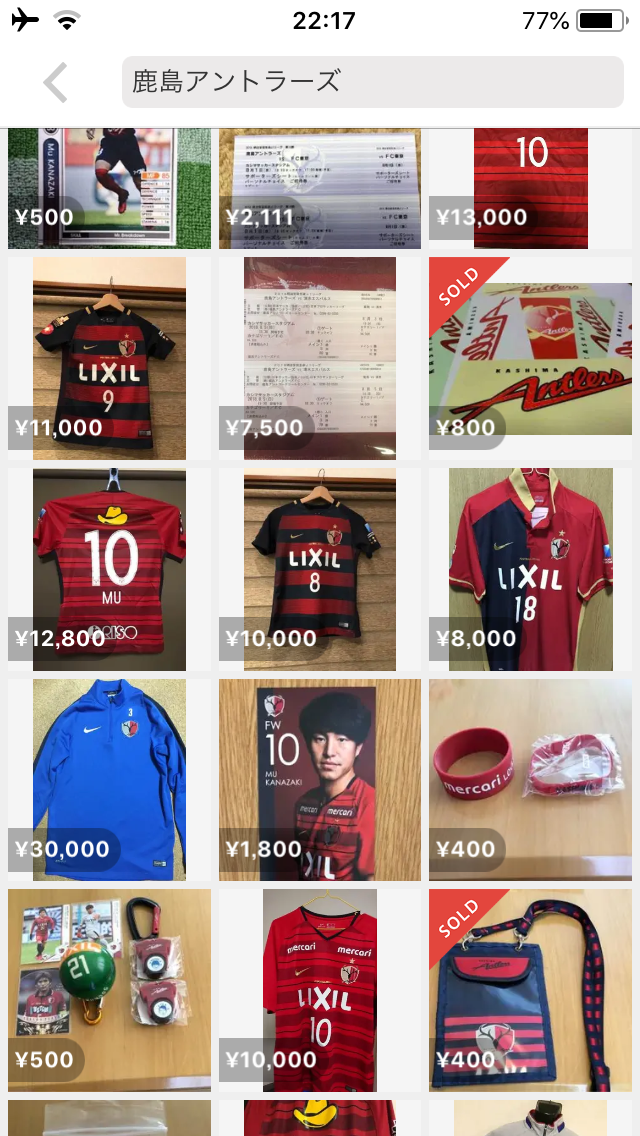The width and height of the screenshot is (640, 1136).
Task: Open the ¥400 red wristband listing
Action: click(530, 779)
